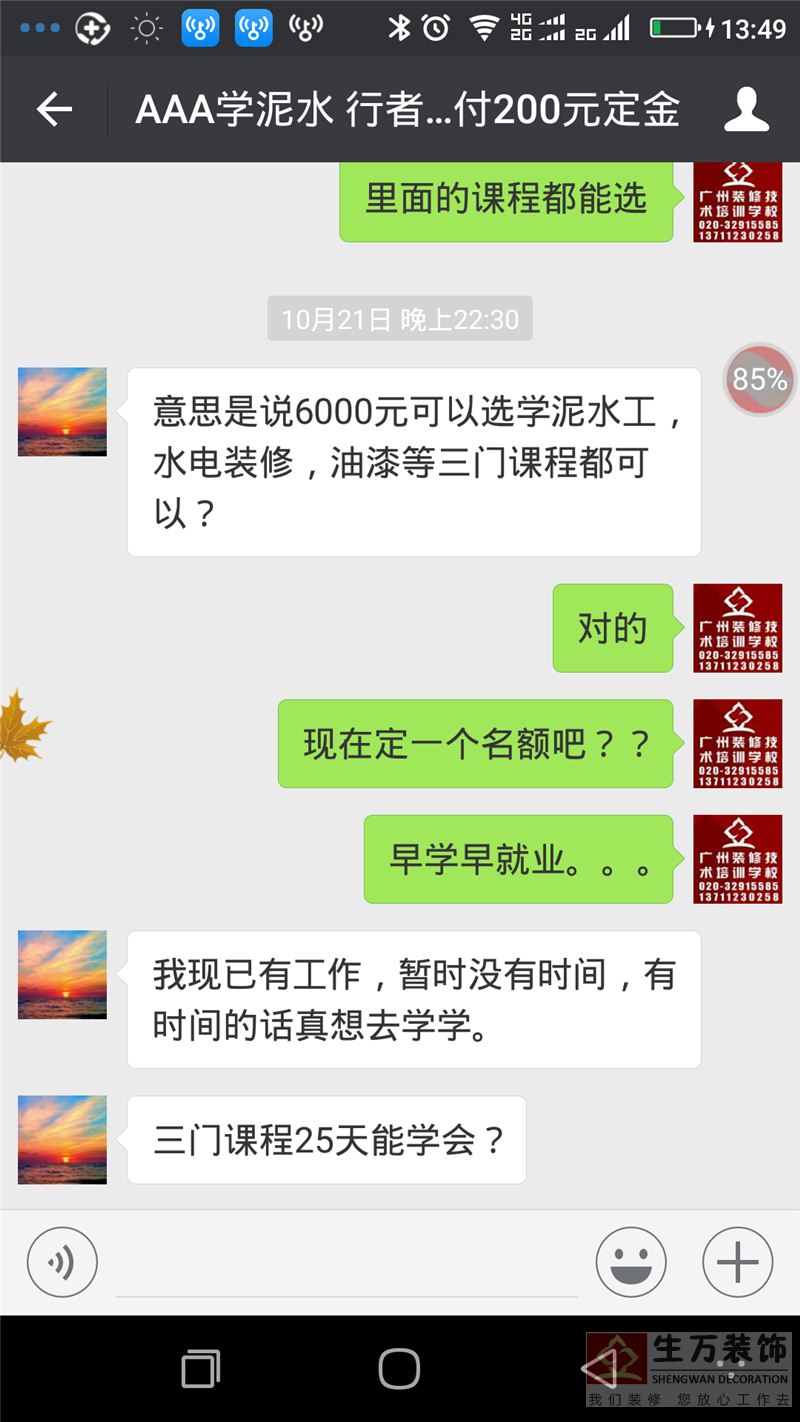Open recent apps from navigation bar
The height and width of the screenshot is (1422, 800).
click(x=200, y=1368)
